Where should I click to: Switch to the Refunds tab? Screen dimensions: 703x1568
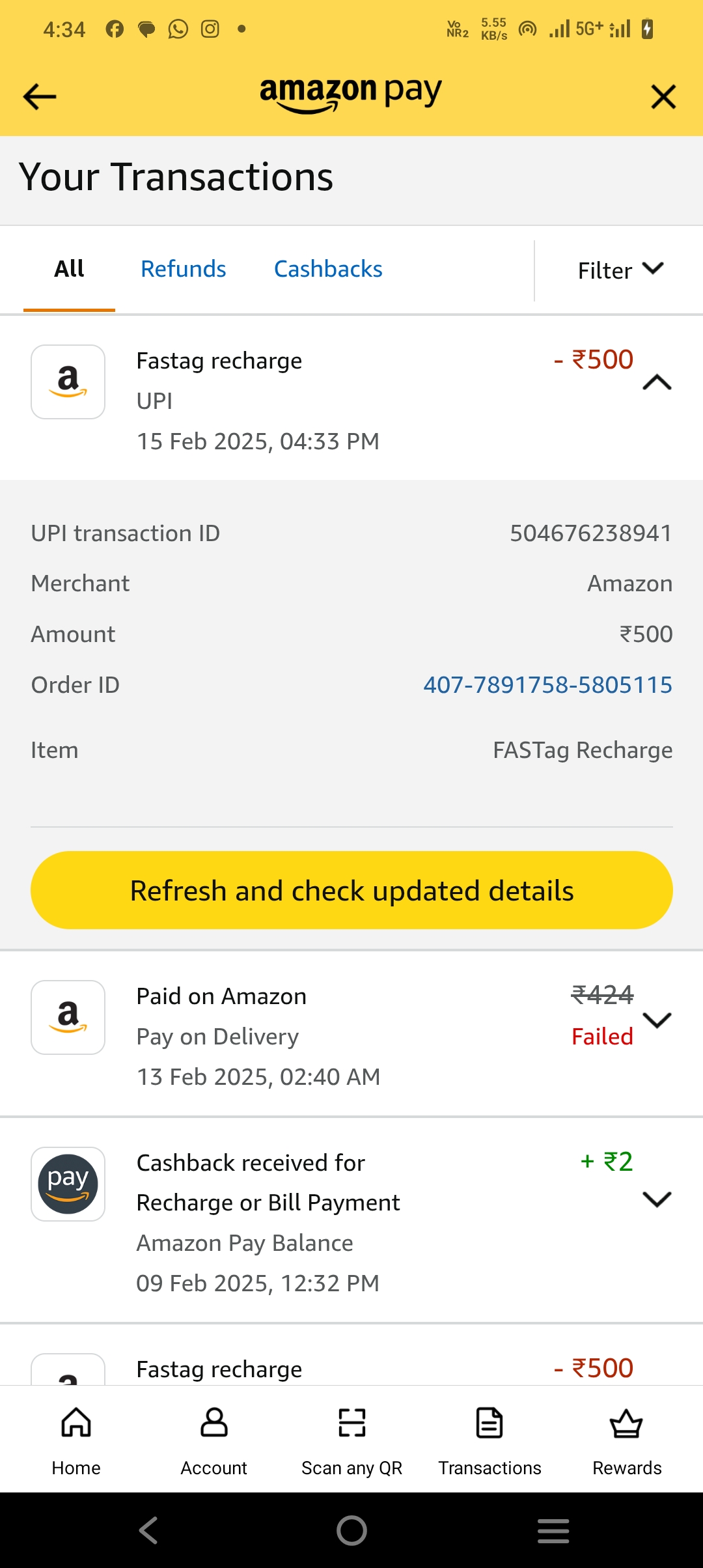click(184, 269)
